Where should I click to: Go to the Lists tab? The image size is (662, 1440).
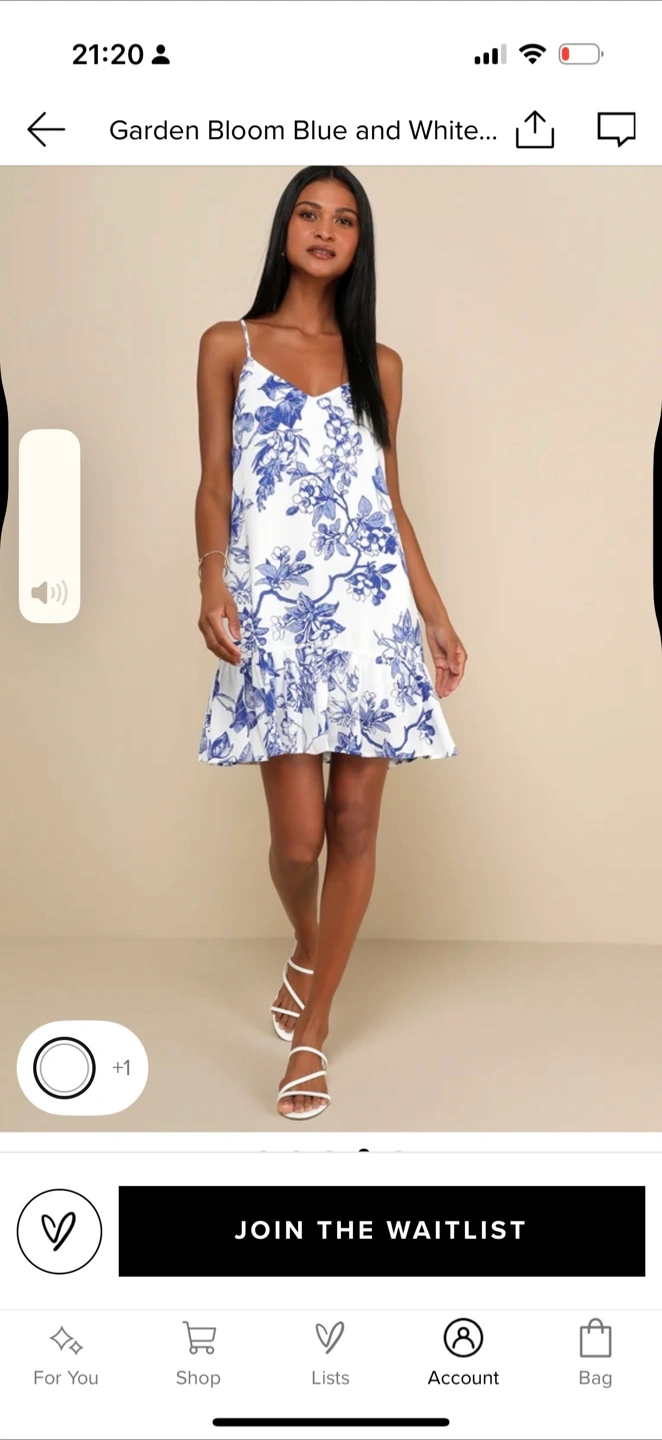pos(330,1355)
